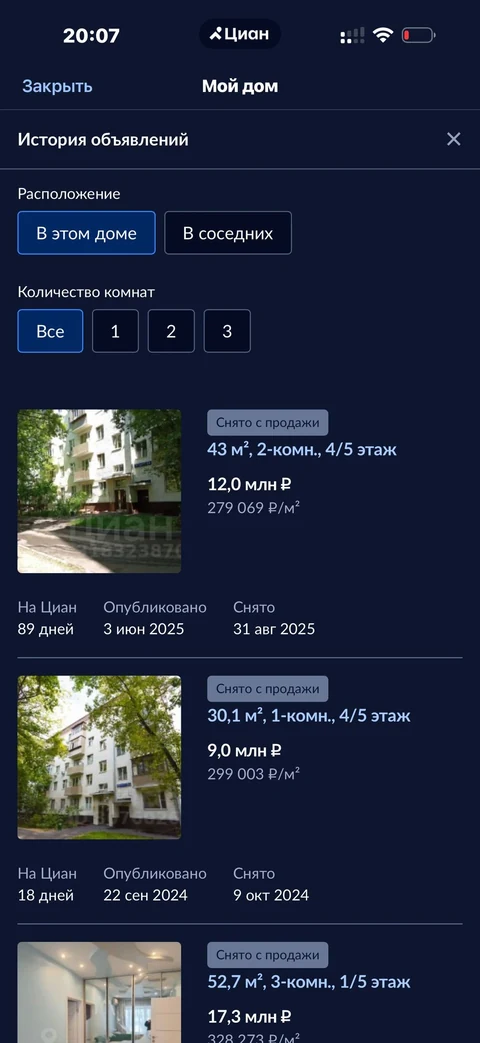
Task: Filter listings by 3 rooms
Action: (x=227, y=331)
